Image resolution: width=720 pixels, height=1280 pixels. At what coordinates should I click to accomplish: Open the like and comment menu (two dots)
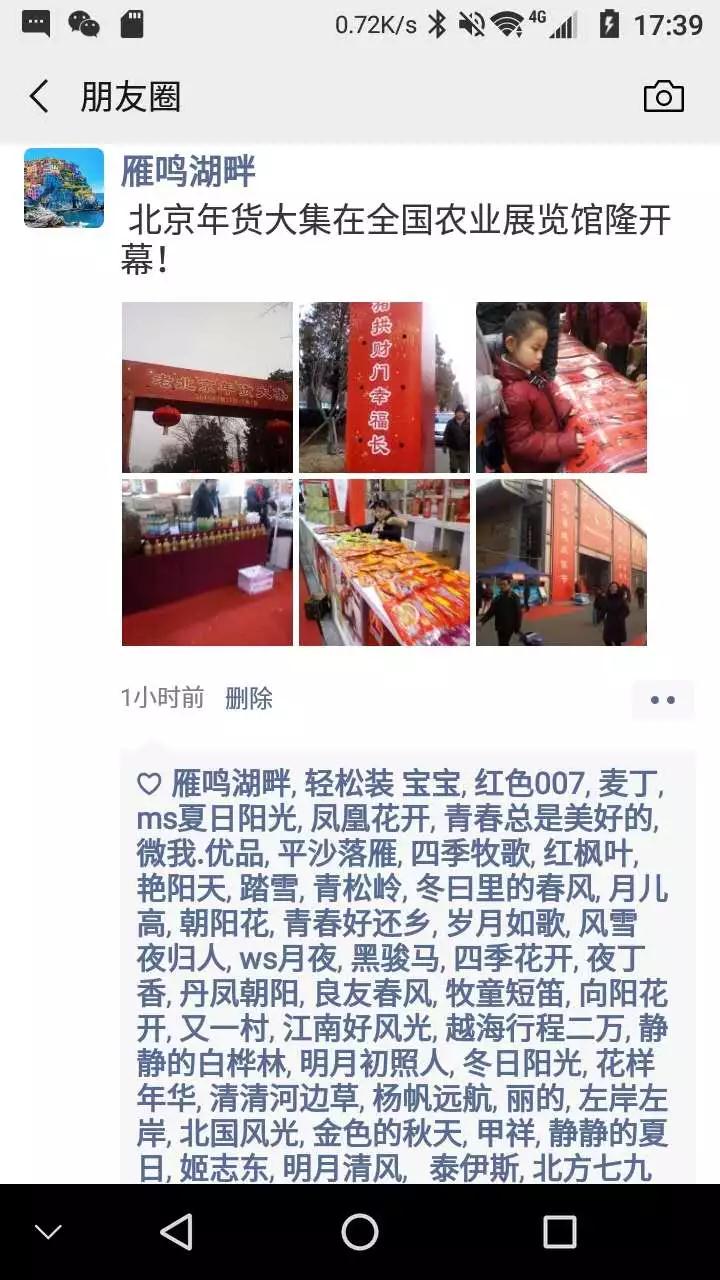[x=662, y=700]
